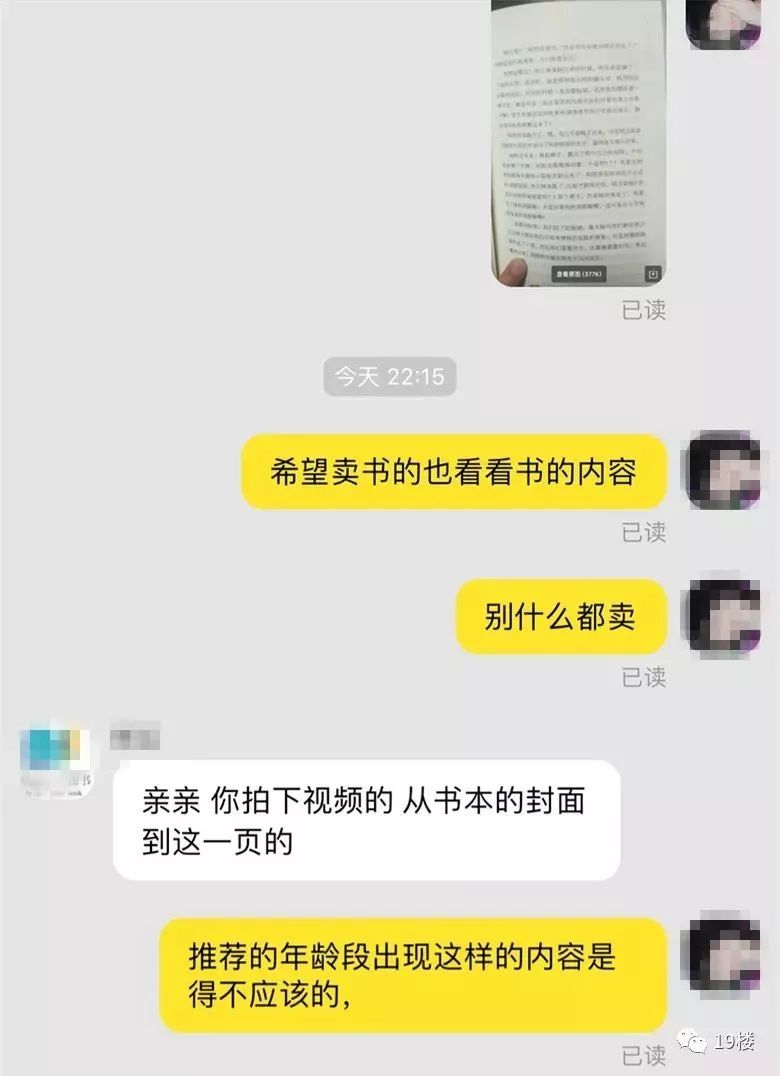This screenshot has width=780, height=1076.
Task: Tap my avatar beside the '希望卖书的也看看书的内容' message
Action: [x=723, y=470]
